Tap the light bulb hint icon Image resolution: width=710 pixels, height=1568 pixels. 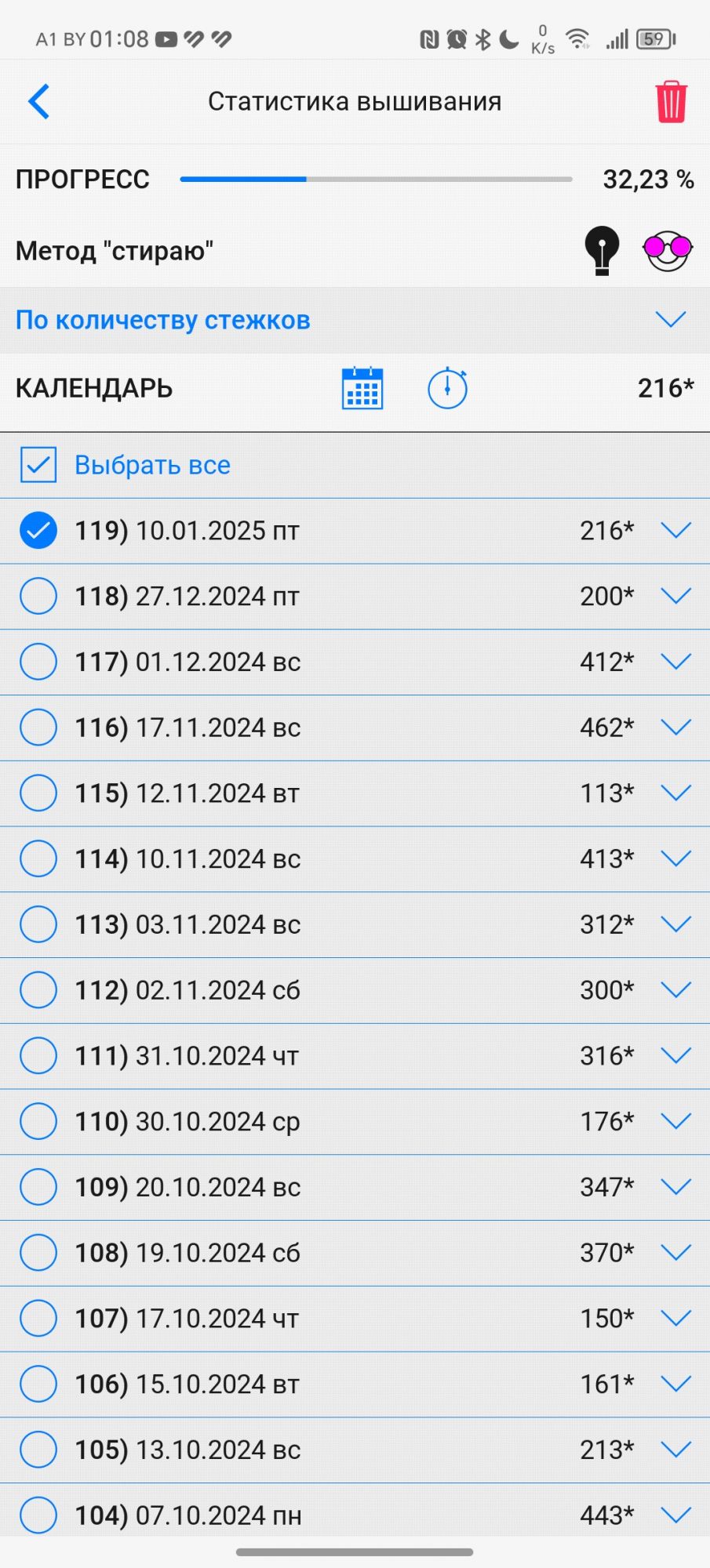point(602,250)
